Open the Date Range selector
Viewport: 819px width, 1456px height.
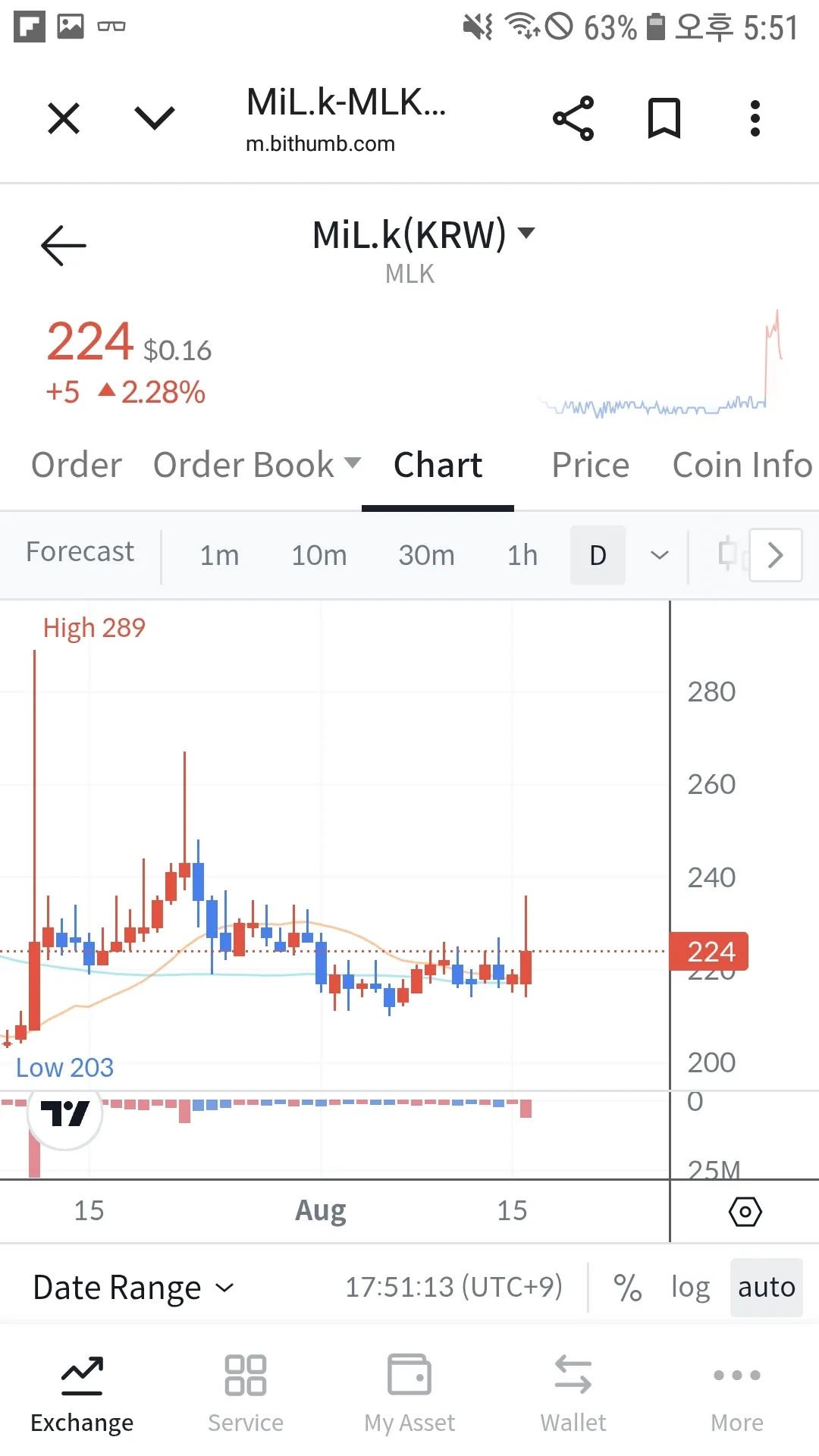coord(133,1288)
